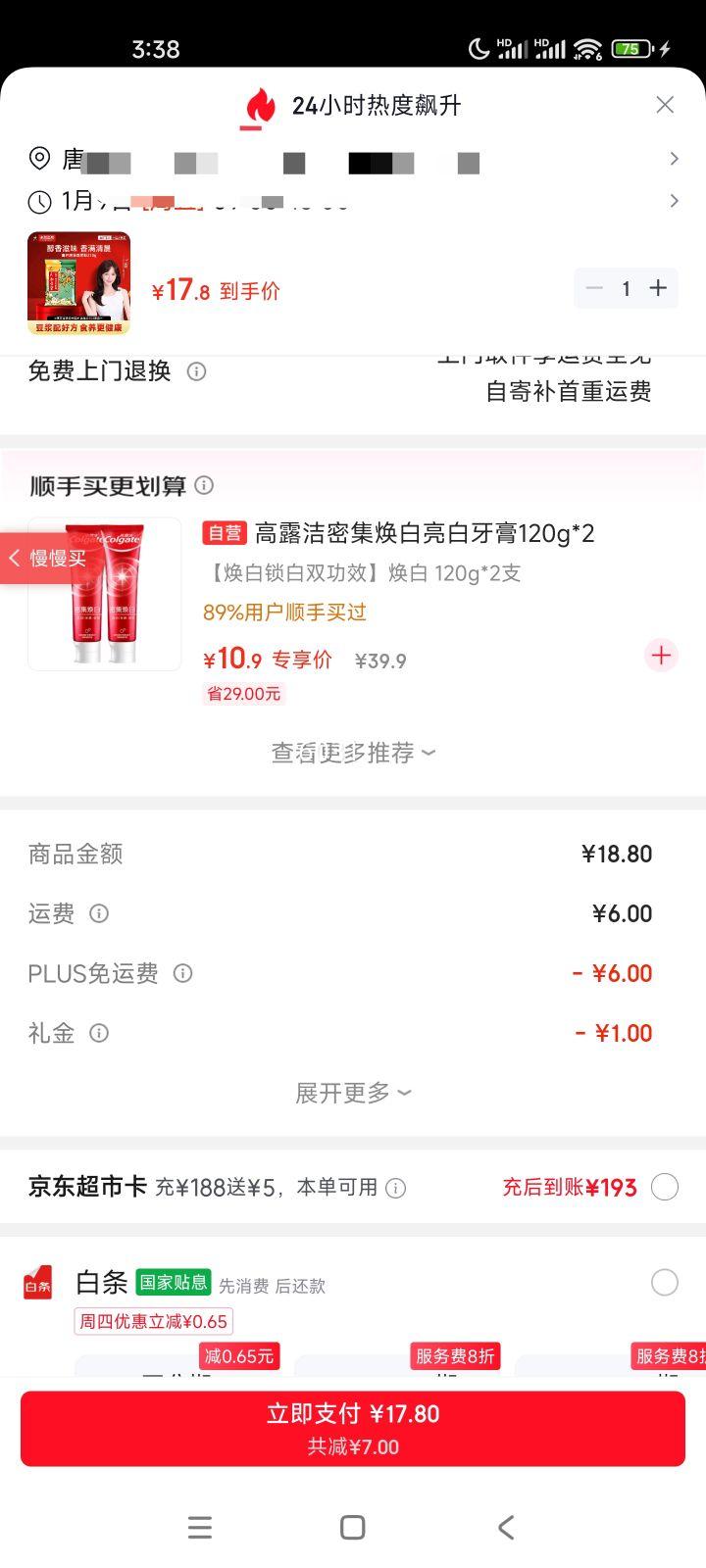Click the red 白条 payment icon
Screen dimensions: 706x1568
click(x=37, y=1282)
